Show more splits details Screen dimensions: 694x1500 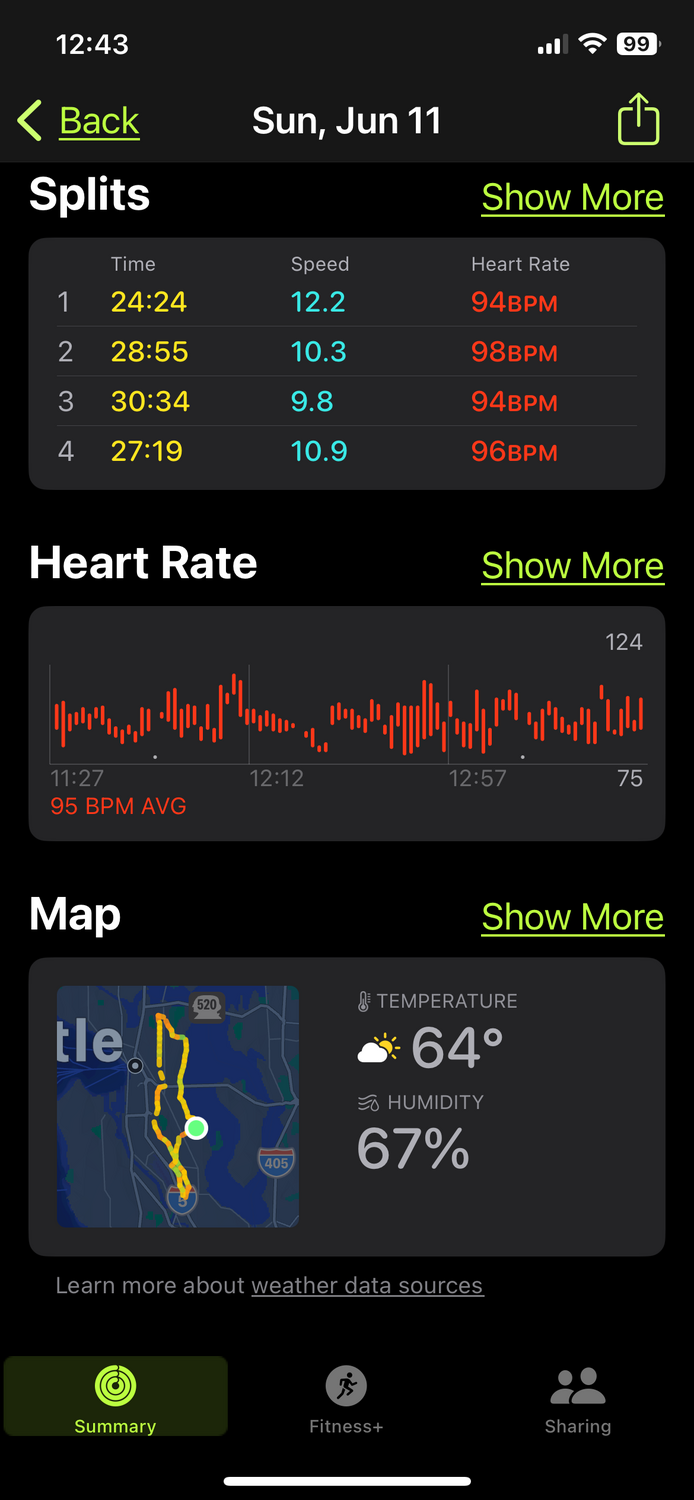pyautogui.click(x=572, y=197)
